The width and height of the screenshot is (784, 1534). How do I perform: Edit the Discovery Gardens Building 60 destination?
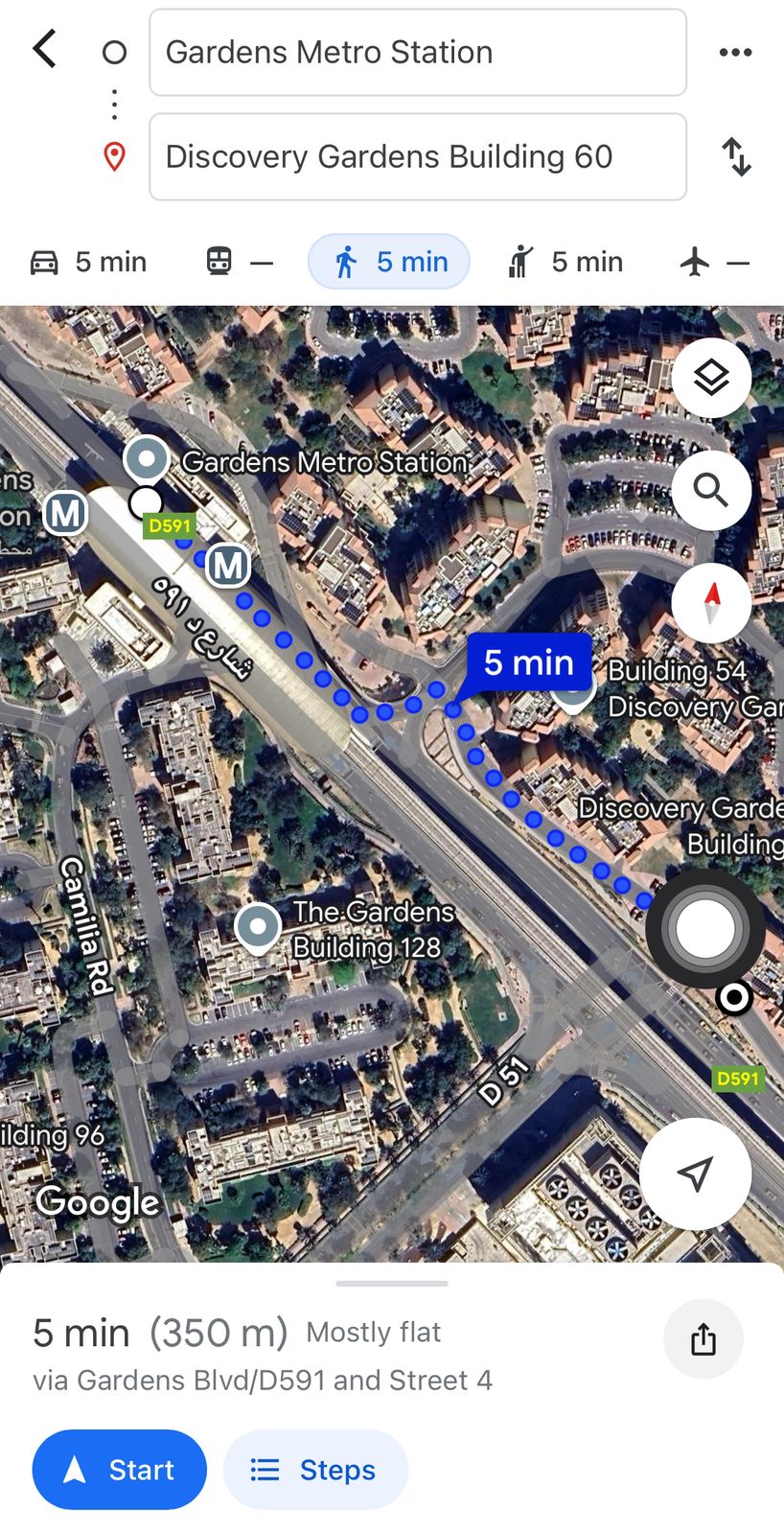point(417,157)
